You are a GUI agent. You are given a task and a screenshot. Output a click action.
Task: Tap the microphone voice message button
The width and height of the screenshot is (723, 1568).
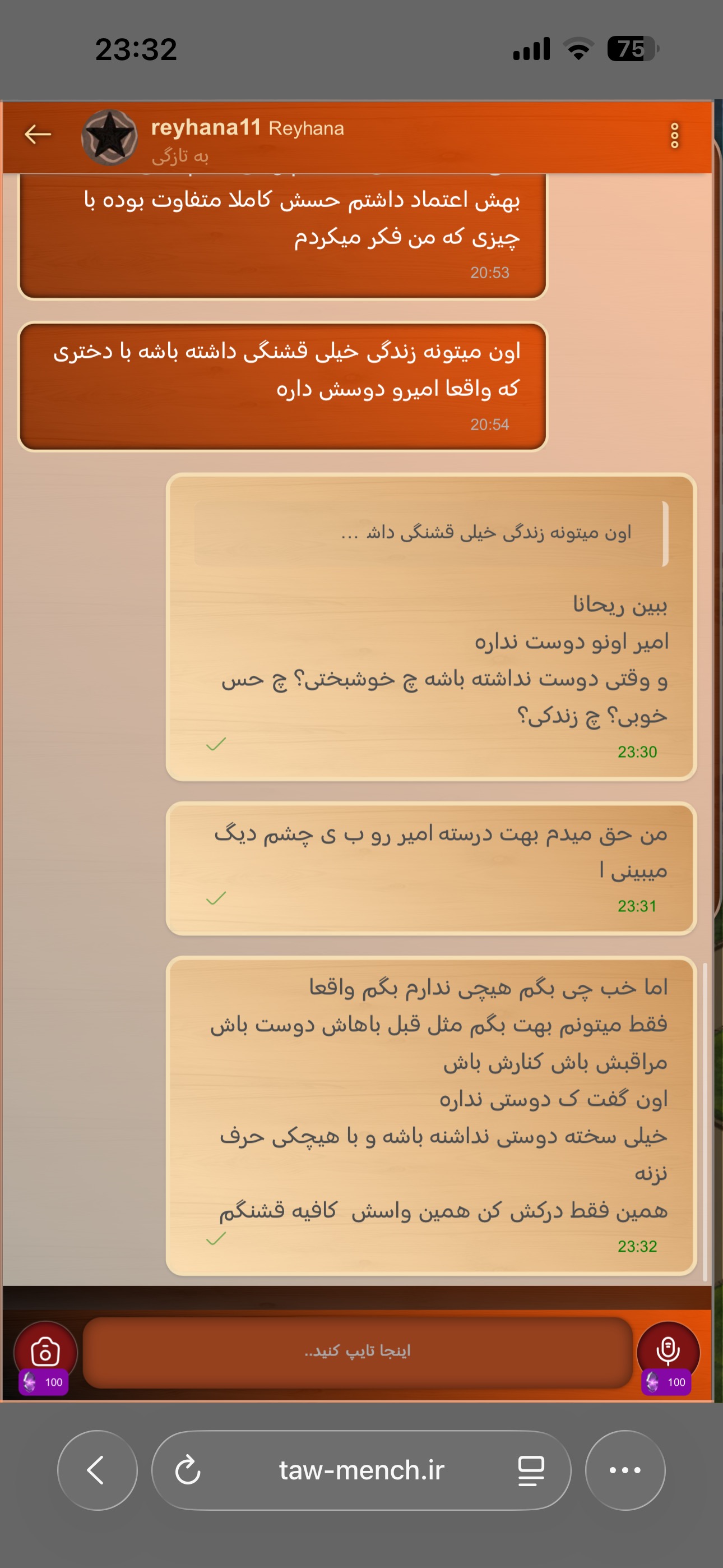pos(668,1352)
